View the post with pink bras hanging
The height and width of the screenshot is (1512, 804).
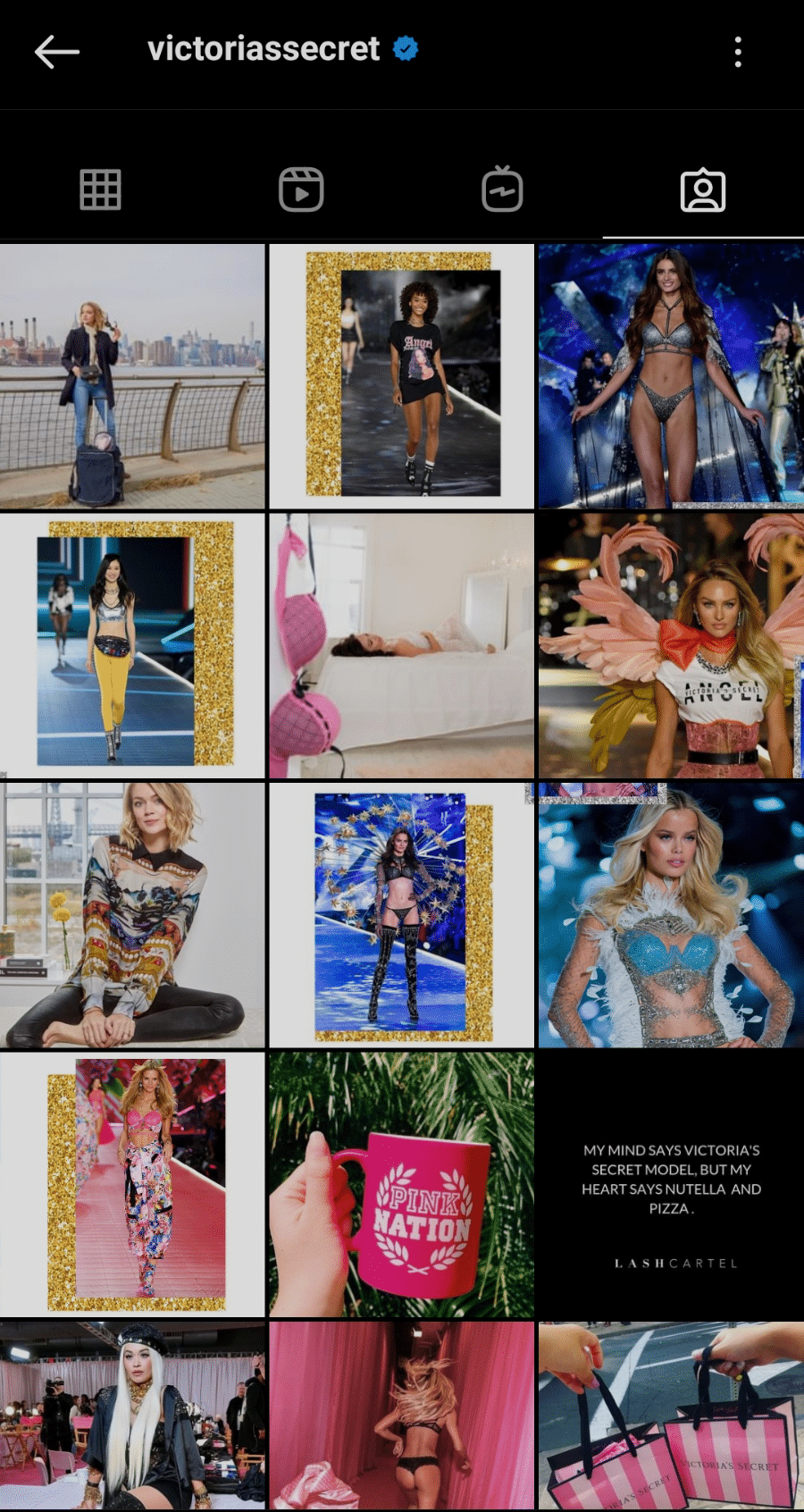(x=402, y=645)
